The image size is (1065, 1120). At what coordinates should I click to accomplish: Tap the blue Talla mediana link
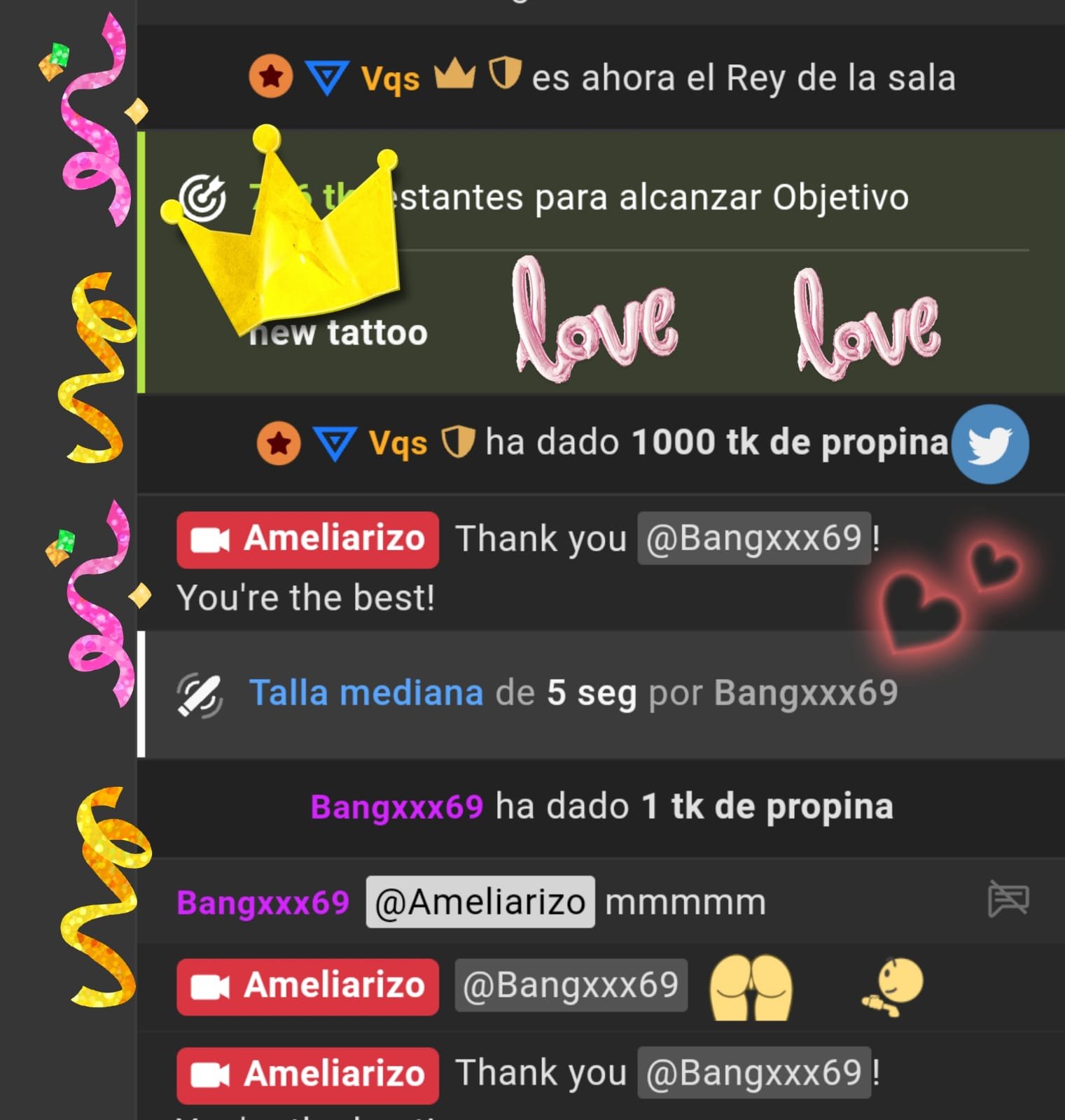coord(366,693)
